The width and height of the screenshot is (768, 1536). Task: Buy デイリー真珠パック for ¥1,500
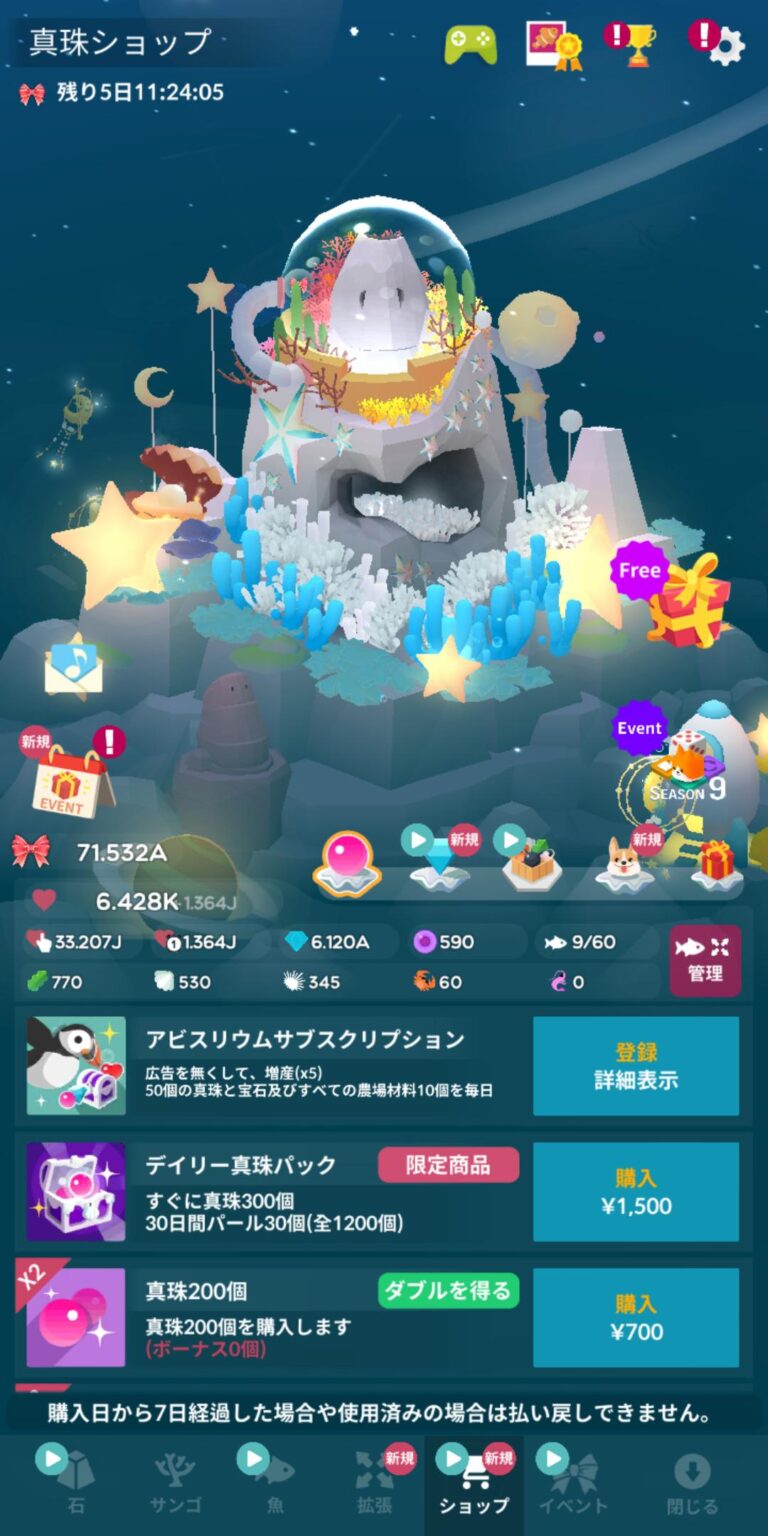(635, 1192)
